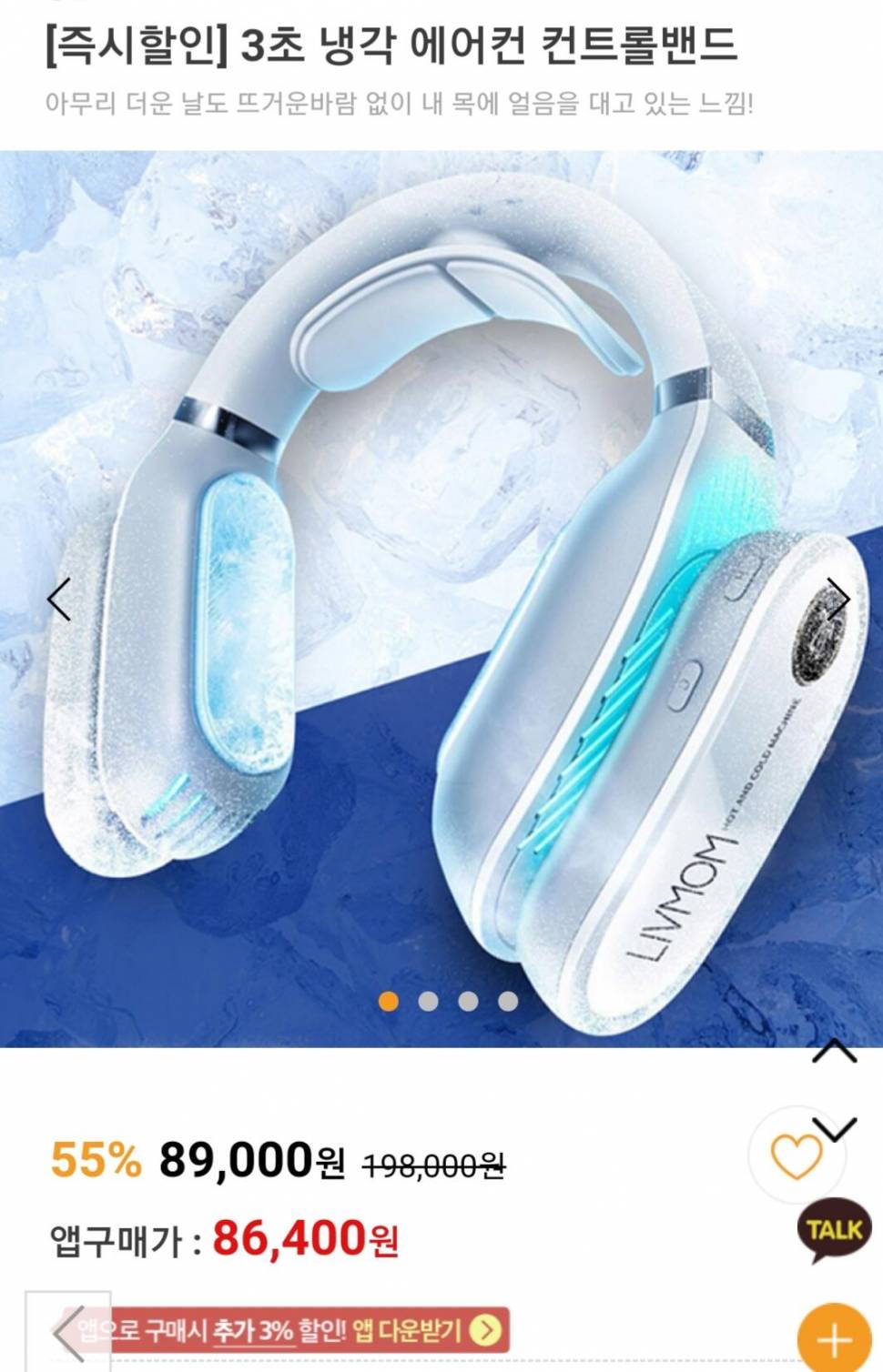Open KakaoTalk TALK consultation button
Image resolution: width=883 pixels, height=1372 pixels.
coord(834,1231)
